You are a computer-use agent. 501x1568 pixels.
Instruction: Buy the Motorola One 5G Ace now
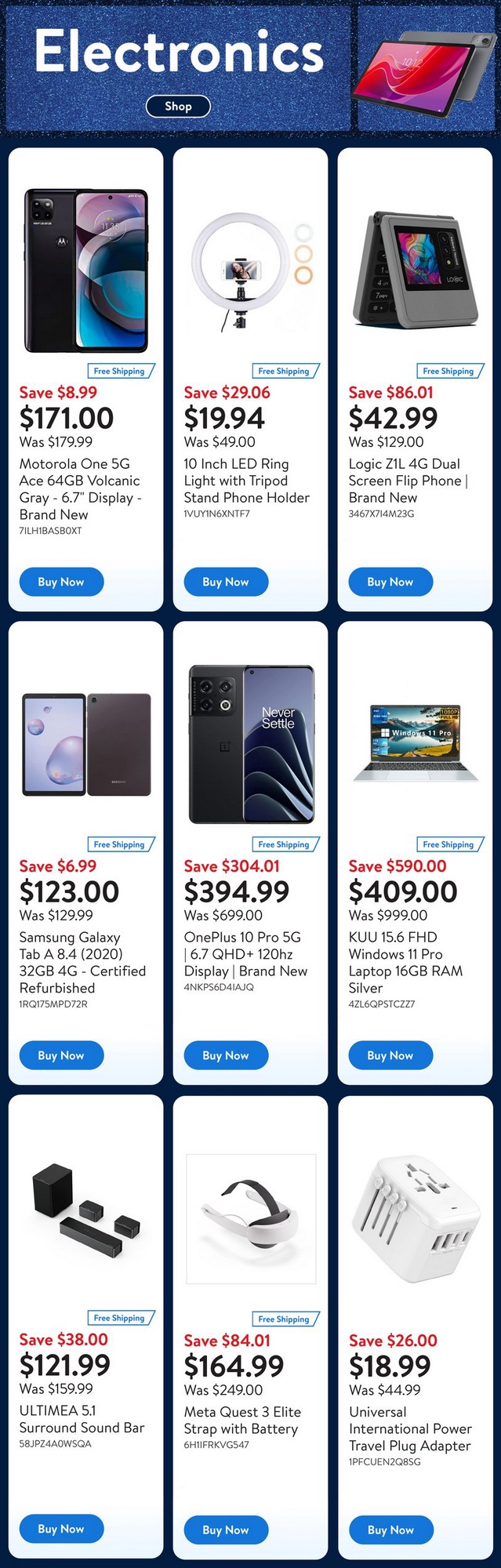[x=61, y=582]
